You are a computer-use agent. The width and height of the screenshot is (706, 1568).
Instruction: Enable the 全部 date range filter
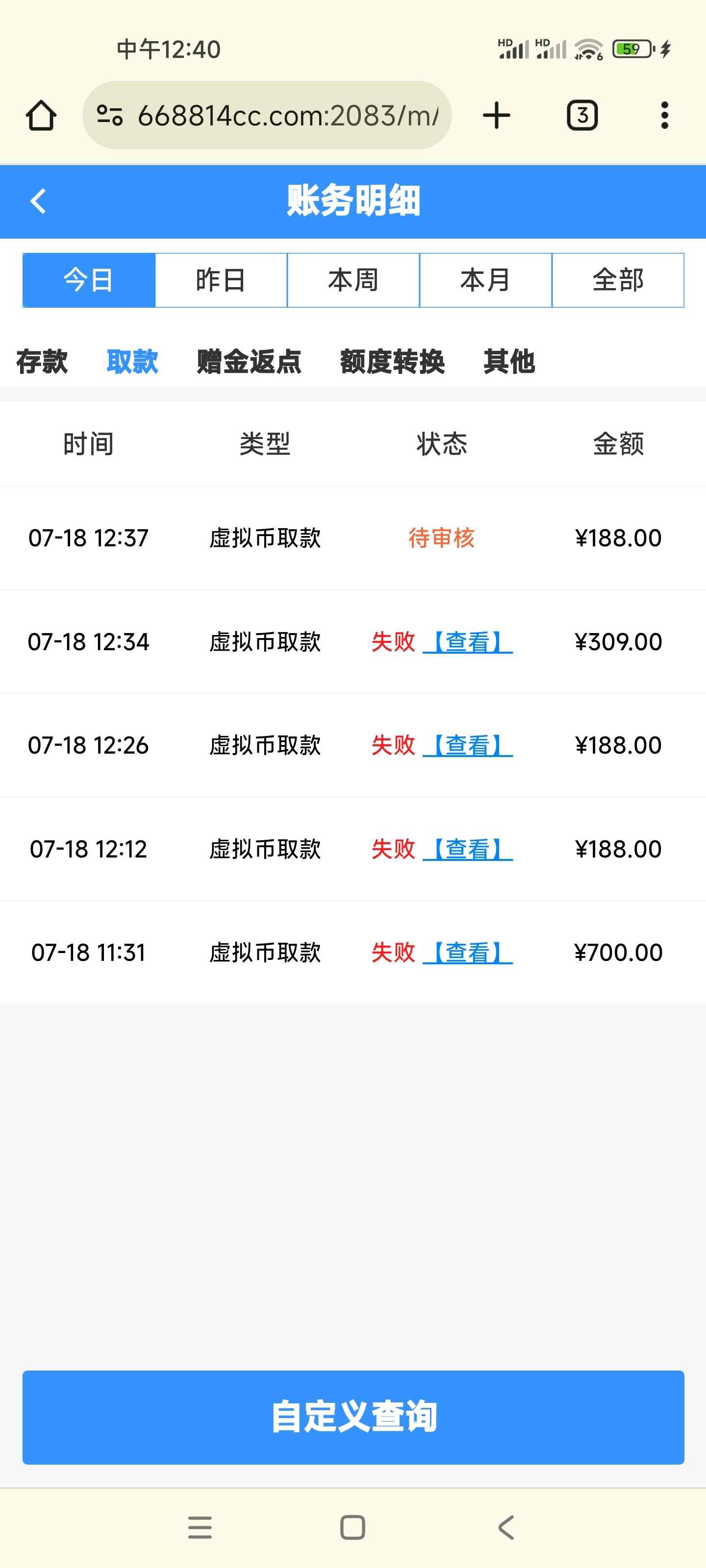click(618, 280)
